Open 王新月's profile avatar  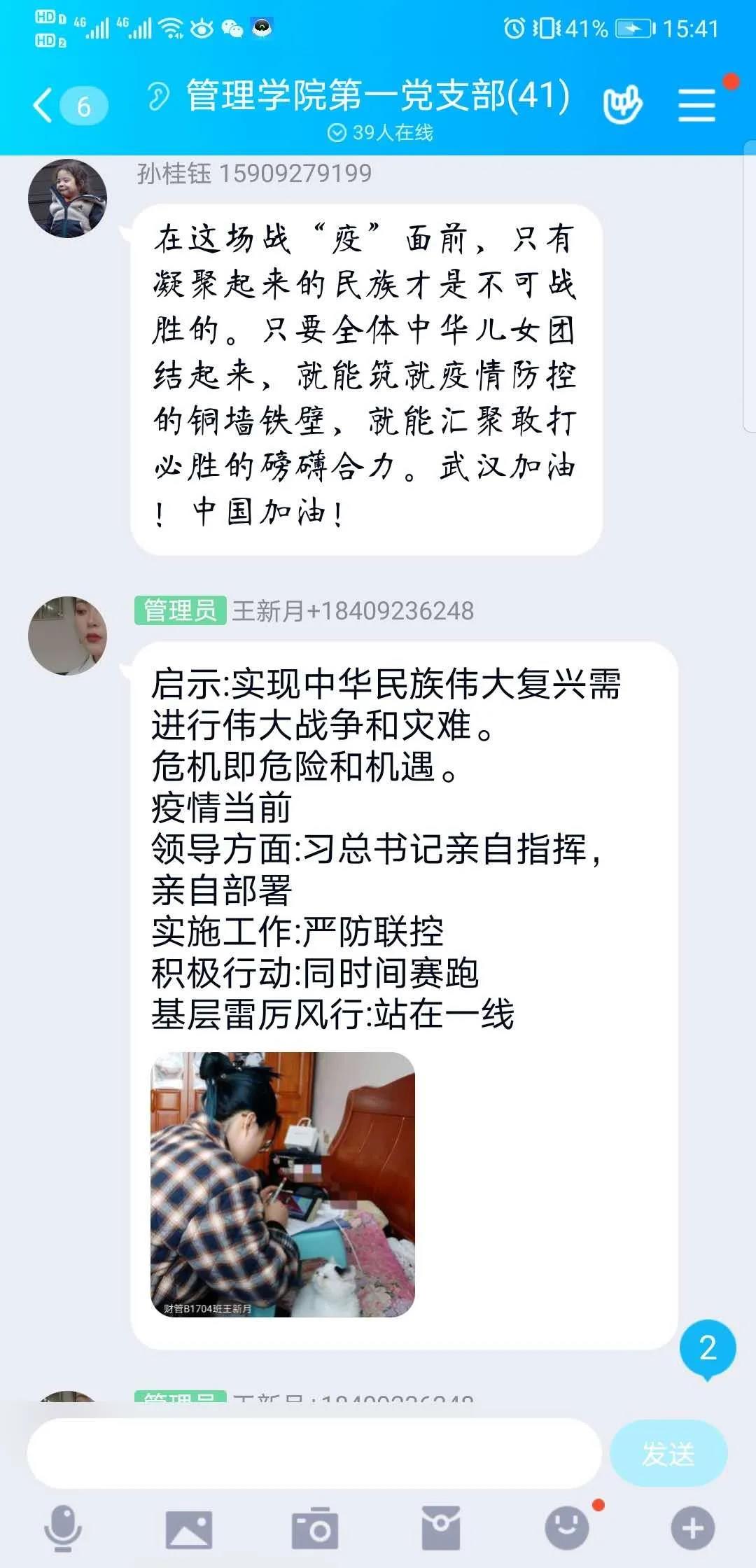[67, 636]
